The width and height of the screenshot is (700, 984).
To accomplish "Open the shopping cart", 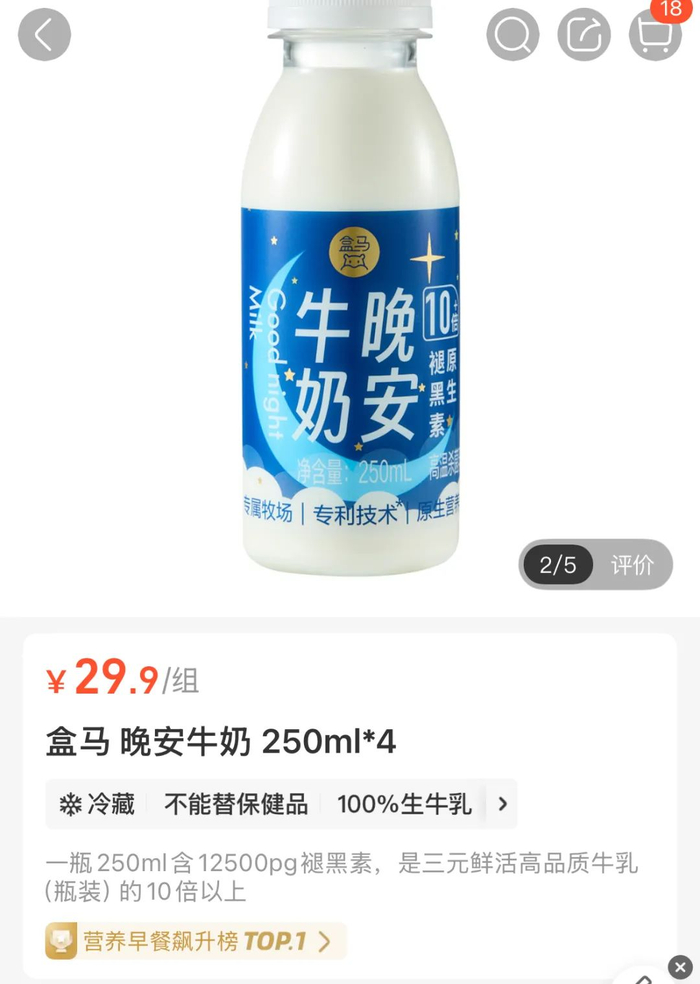I will click(654, 35).
